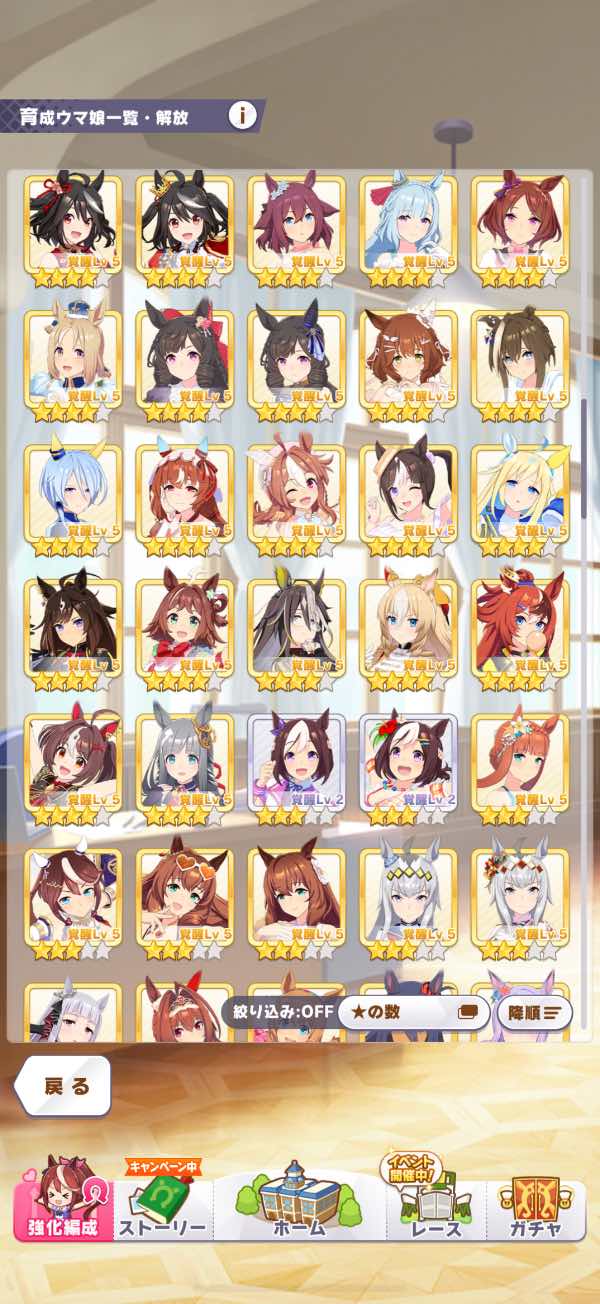
Task: Open the 絞り込み:OFF filter button
Action: pyautogui.click(x=278, y=1011)
